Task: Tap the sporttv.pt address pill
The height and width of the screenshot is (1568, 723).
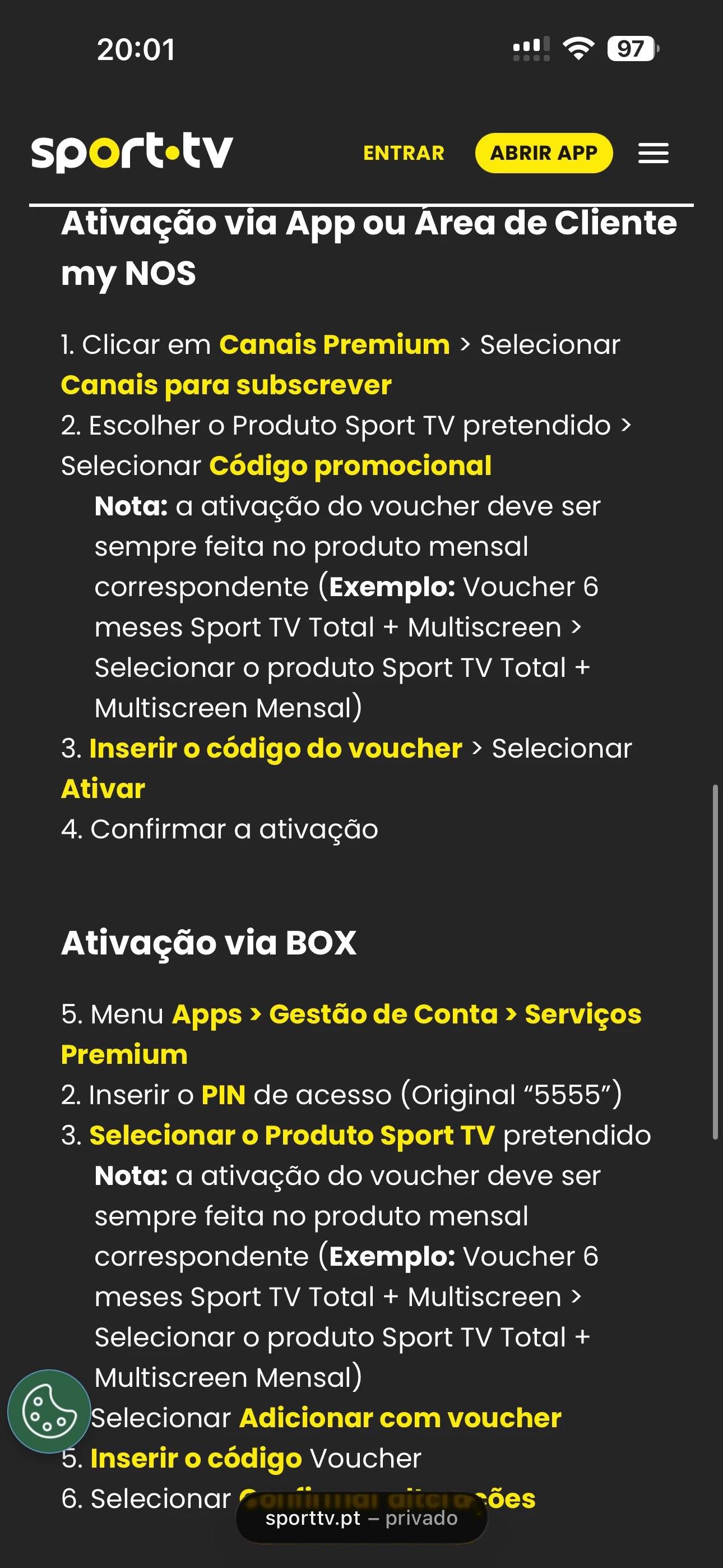Action: [x=361, y=1518]
